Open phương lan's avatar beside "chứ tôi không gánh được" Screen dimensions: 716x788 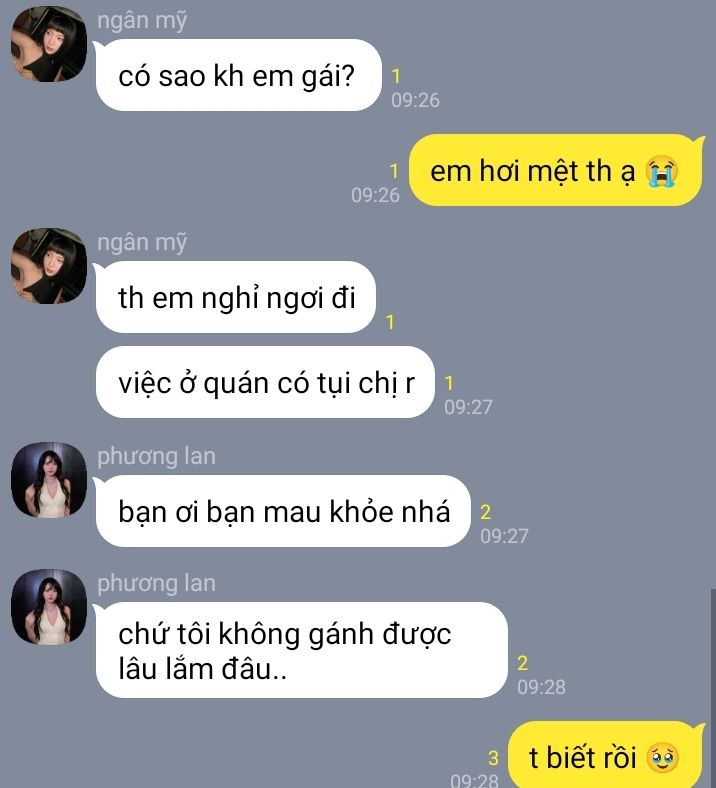point(48,607)
